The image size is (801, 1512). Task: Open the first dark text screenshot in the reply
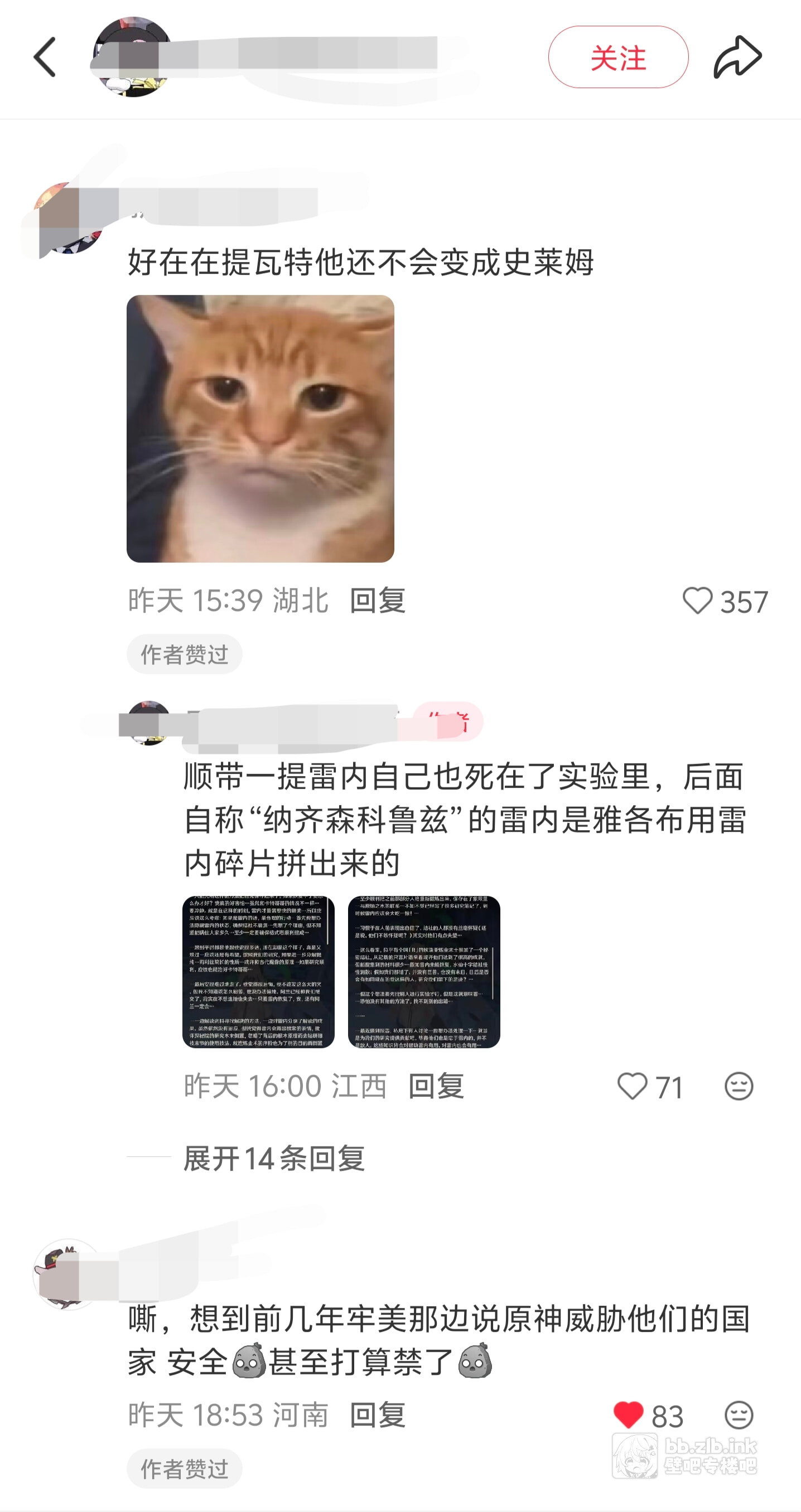click(258, 971)
